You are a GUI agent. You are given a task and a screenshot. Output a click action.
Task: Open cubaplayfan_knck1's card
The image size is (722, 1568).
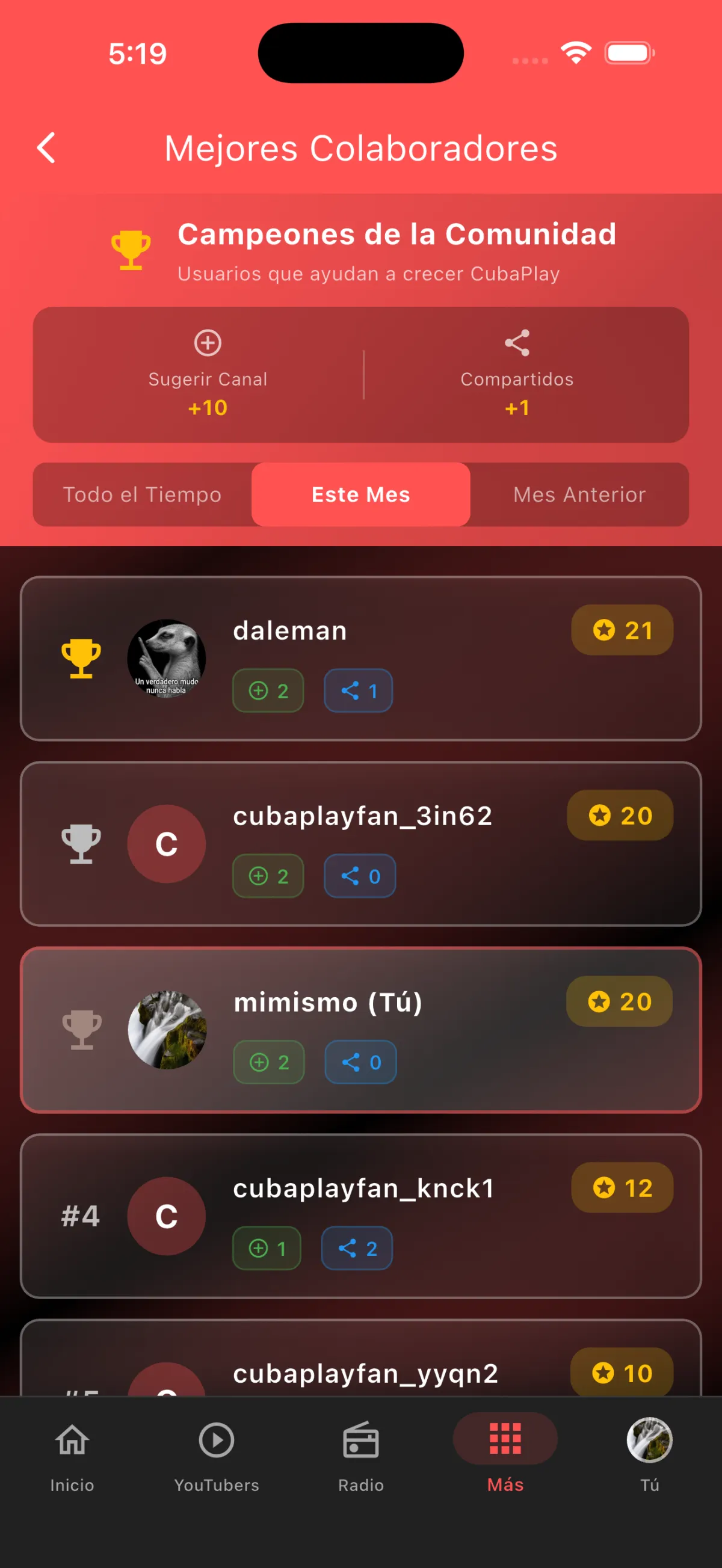coord(361,1216)
